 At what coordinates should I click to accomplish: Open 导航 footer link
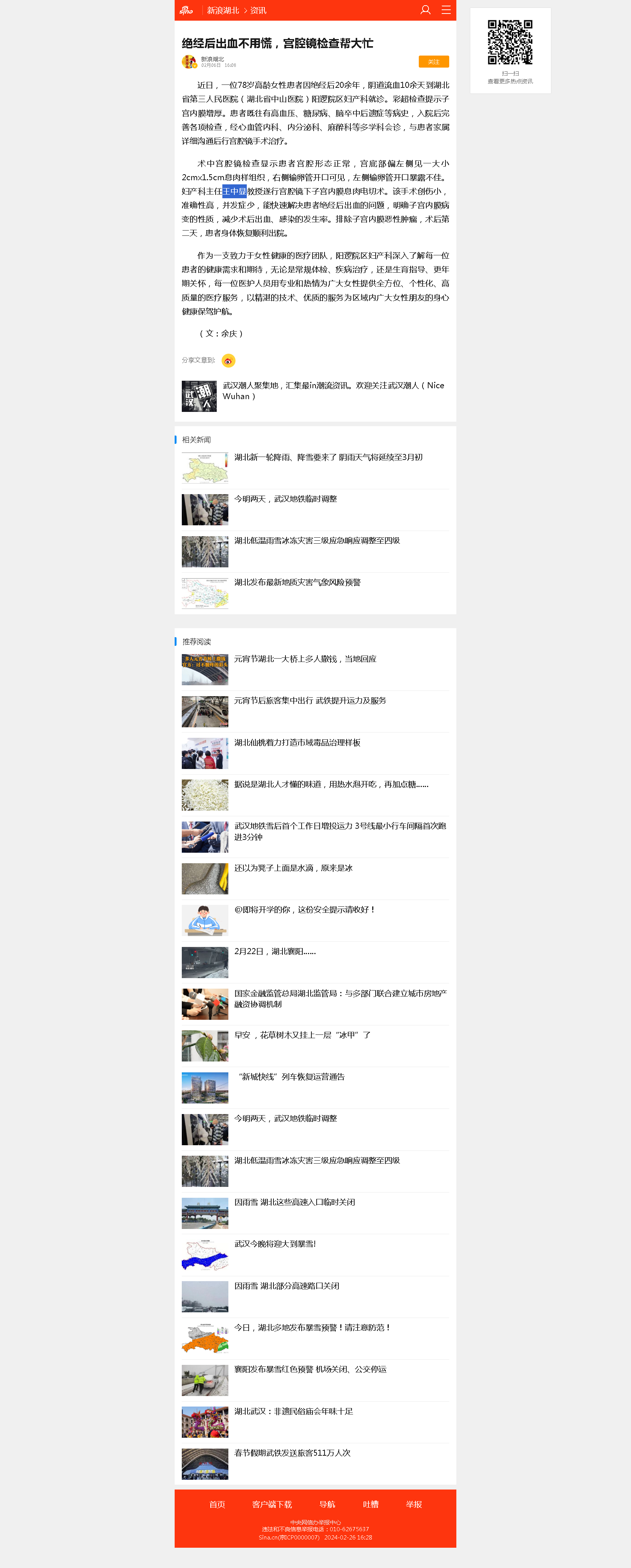pyautogui.click(x=327, y=1504)
